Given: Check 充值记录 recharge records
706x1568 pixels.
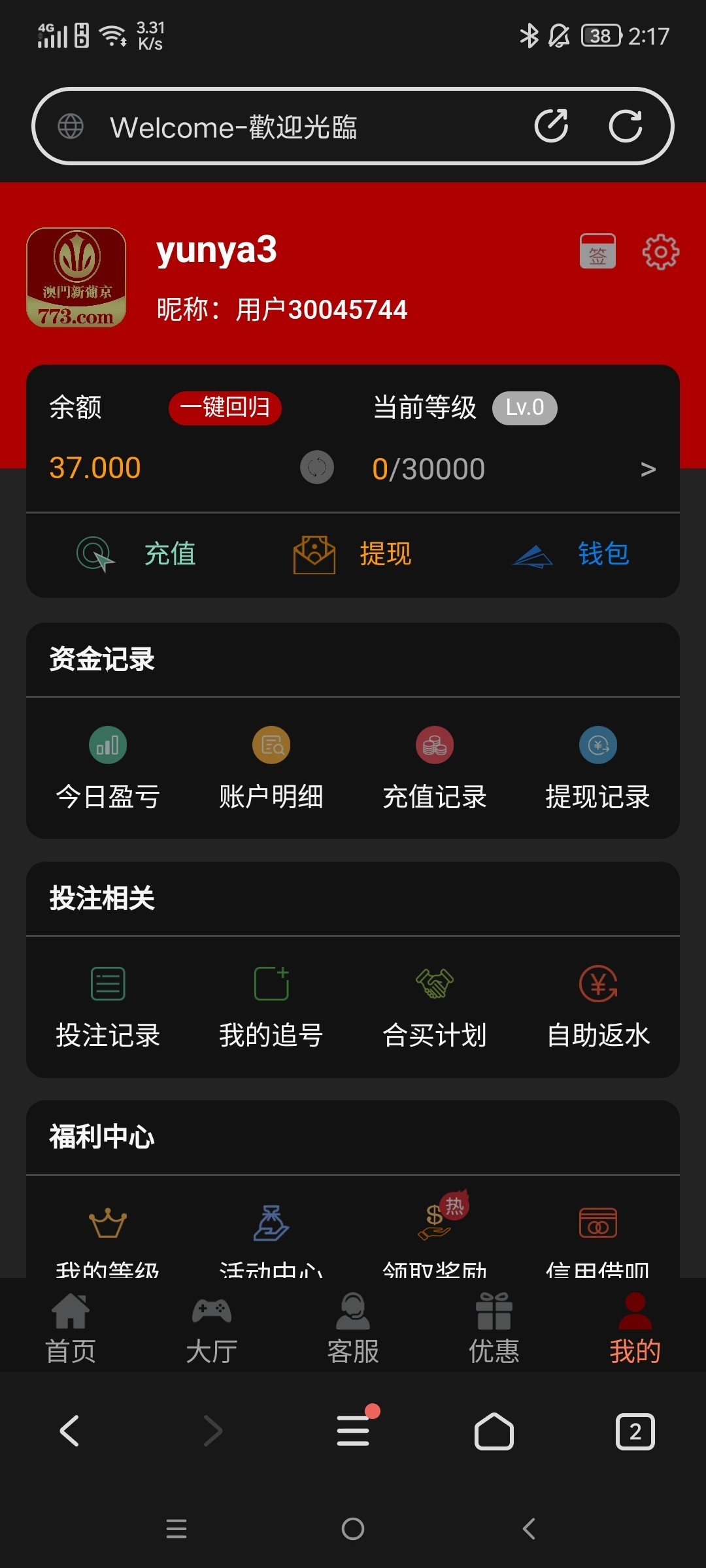Looking at the screenshot, I should tap(435, 768).
